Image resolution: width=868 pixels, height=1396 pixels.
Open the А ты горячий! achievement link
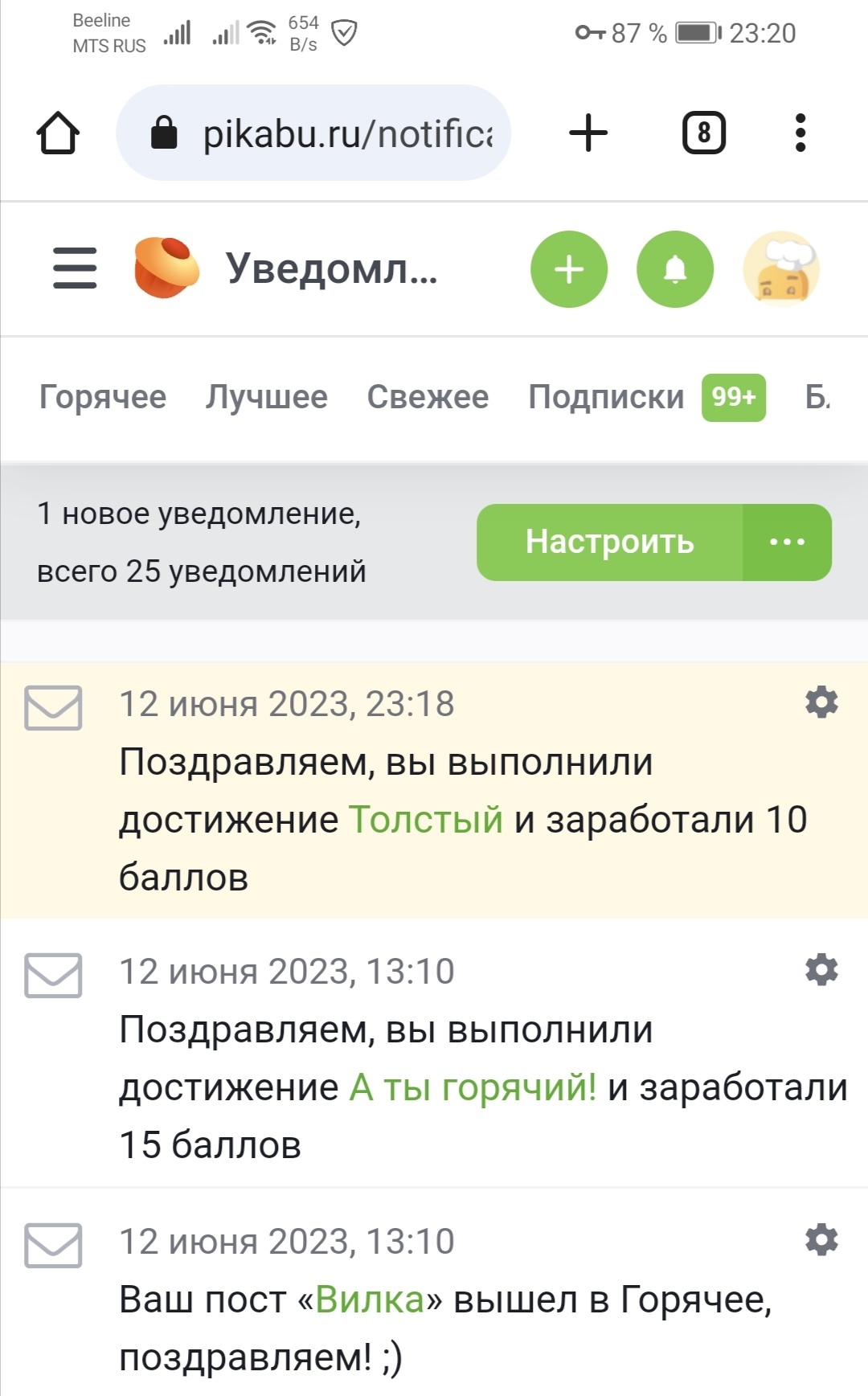[x=473, y=1087]
